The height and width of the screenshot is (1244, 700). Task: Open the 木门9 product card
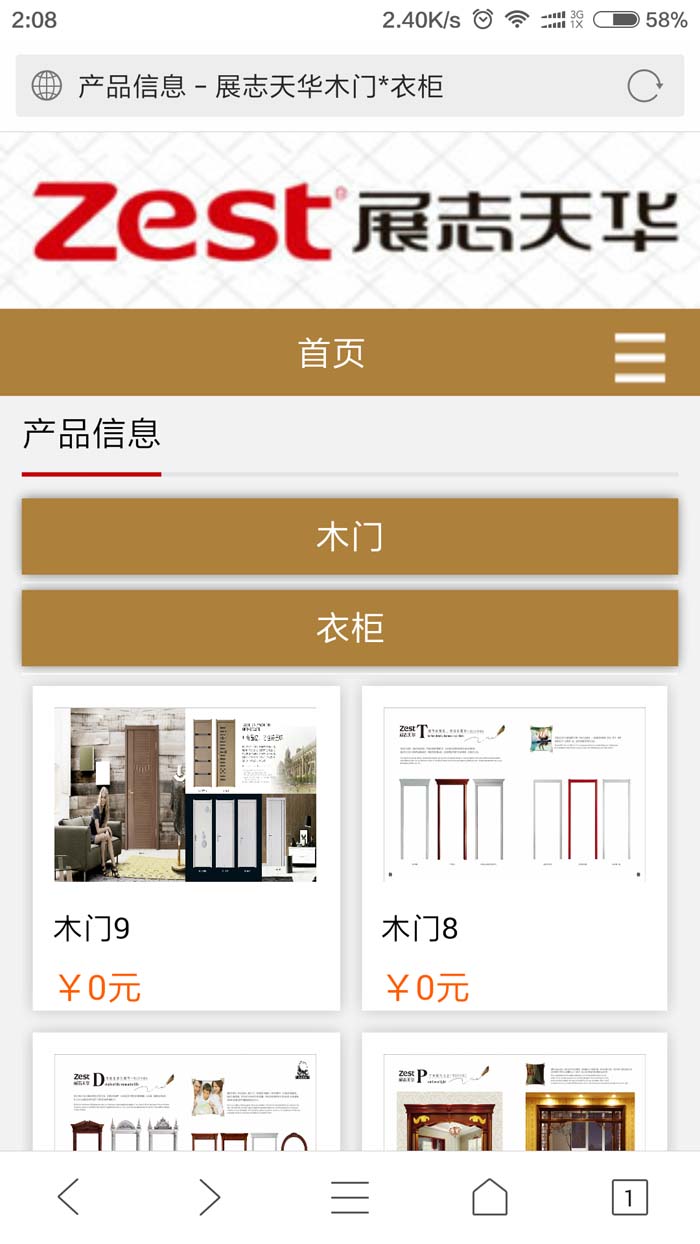point(186,846)
